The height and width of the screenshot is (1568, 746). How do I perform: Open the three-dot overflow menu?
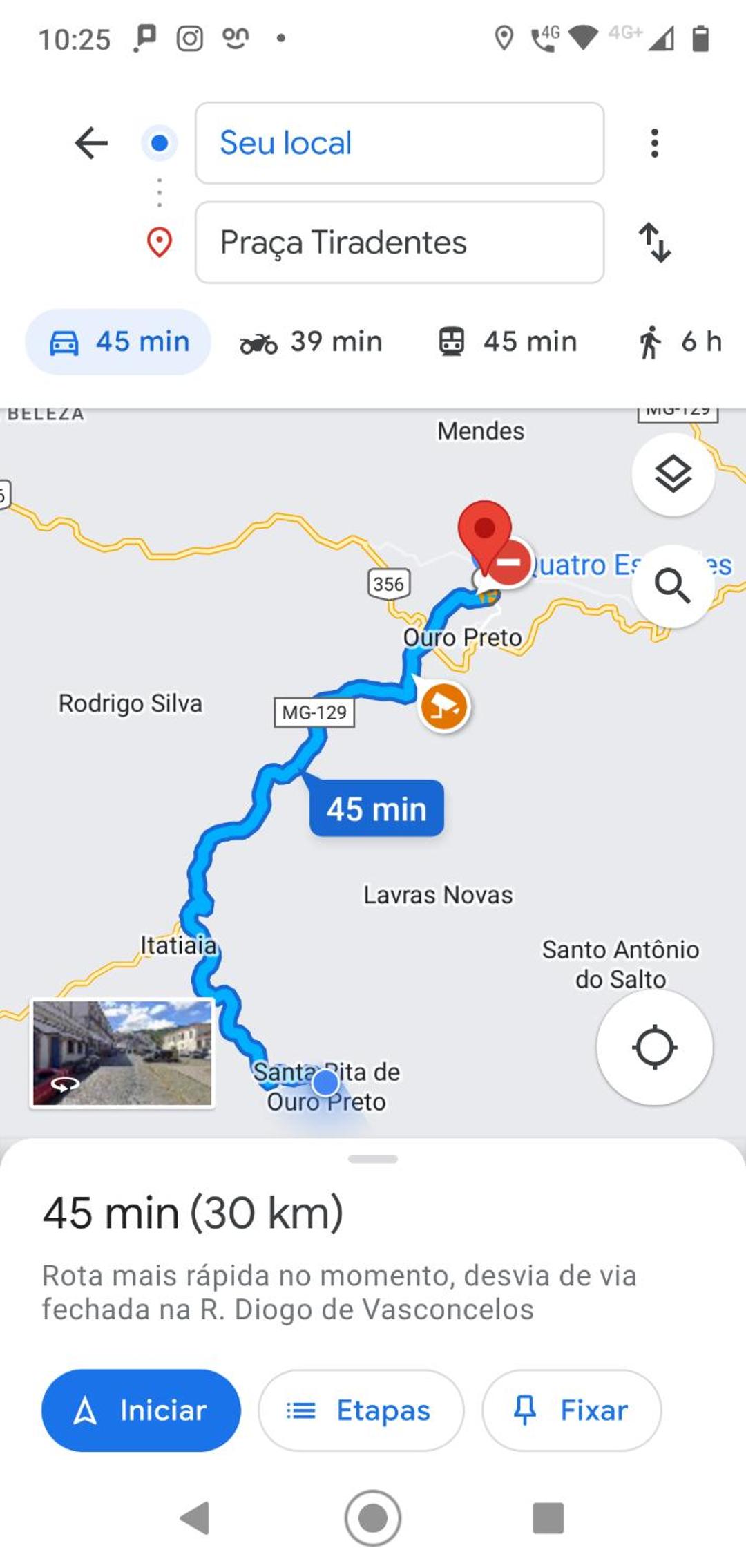(x=654, y=143)
